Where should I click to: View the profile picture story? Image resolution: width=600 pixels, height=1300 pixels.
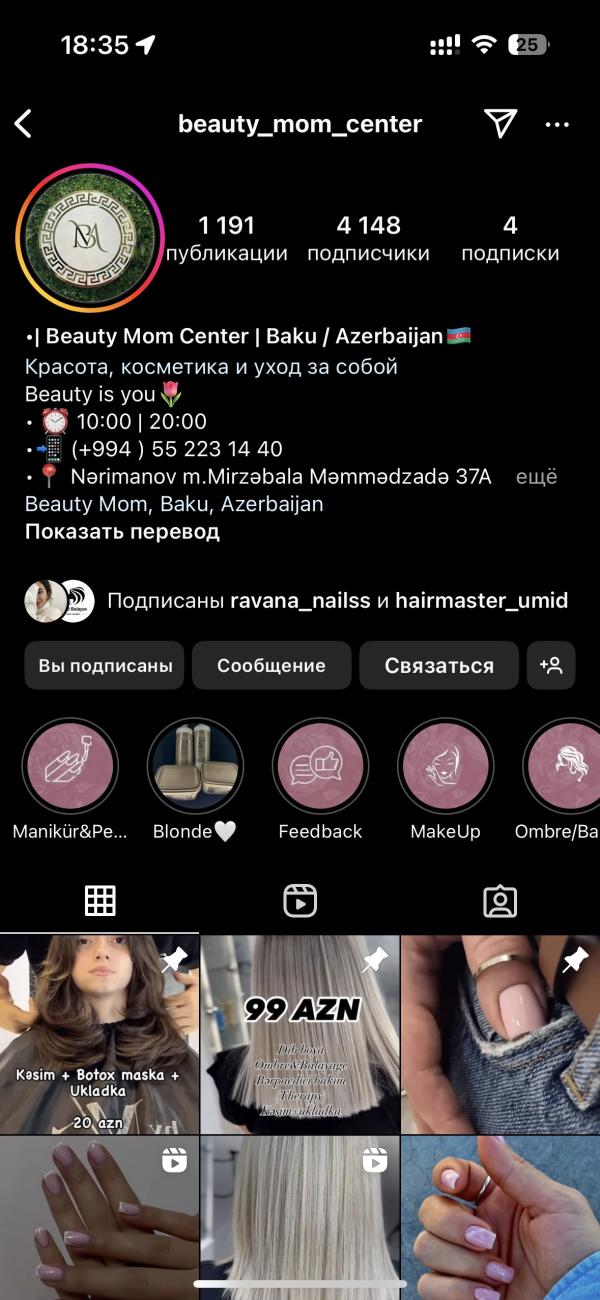[x=90, y=238]
